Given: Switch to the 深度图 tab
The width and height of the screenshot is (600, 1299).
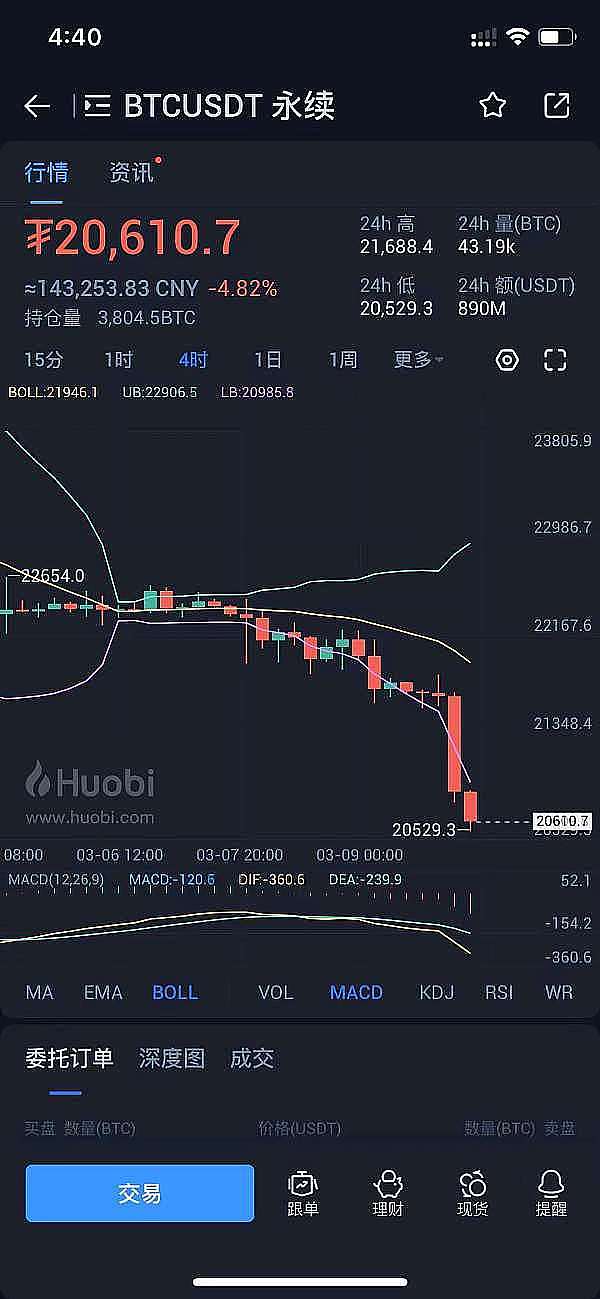Looking at the screenshot, I should (x=172, y=1058).
